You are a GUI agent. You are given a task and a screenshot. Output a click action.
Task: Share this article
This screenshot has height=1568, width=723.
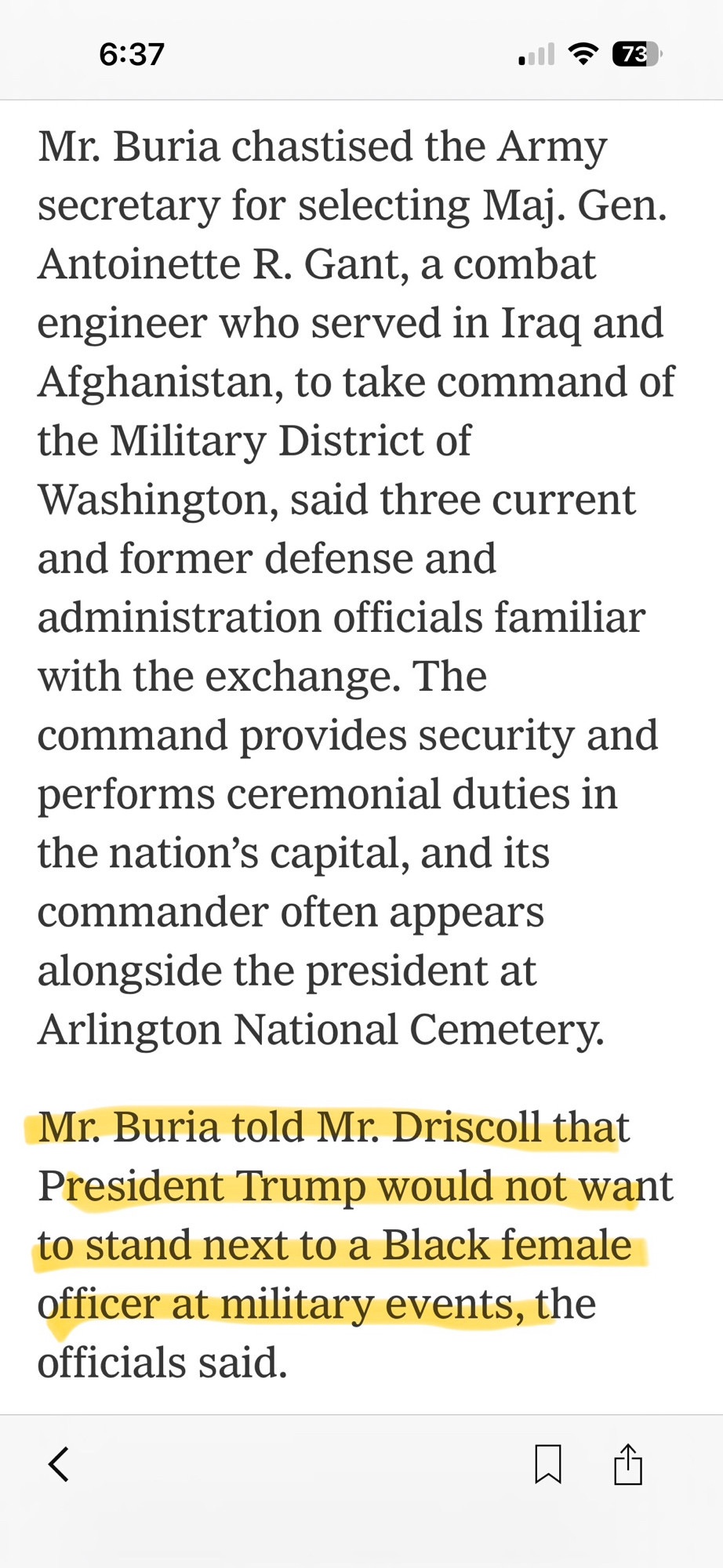[627, 1464]
